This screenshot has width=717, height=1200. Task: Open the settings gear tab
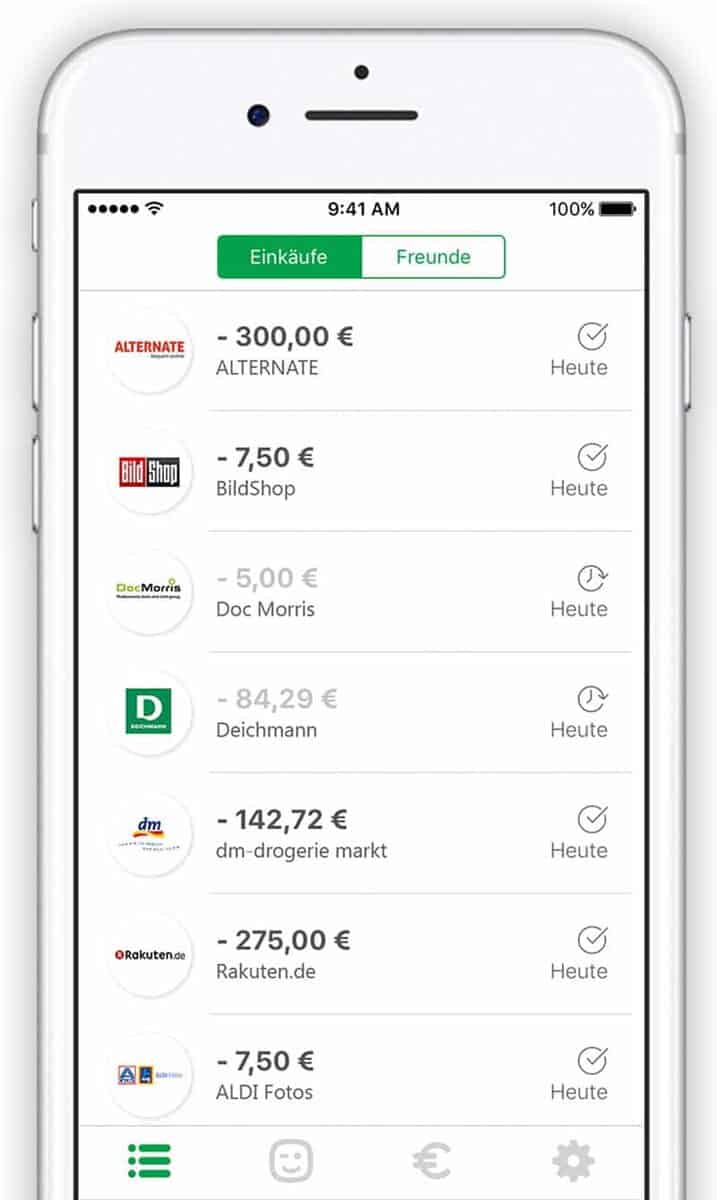(574, 1161)
